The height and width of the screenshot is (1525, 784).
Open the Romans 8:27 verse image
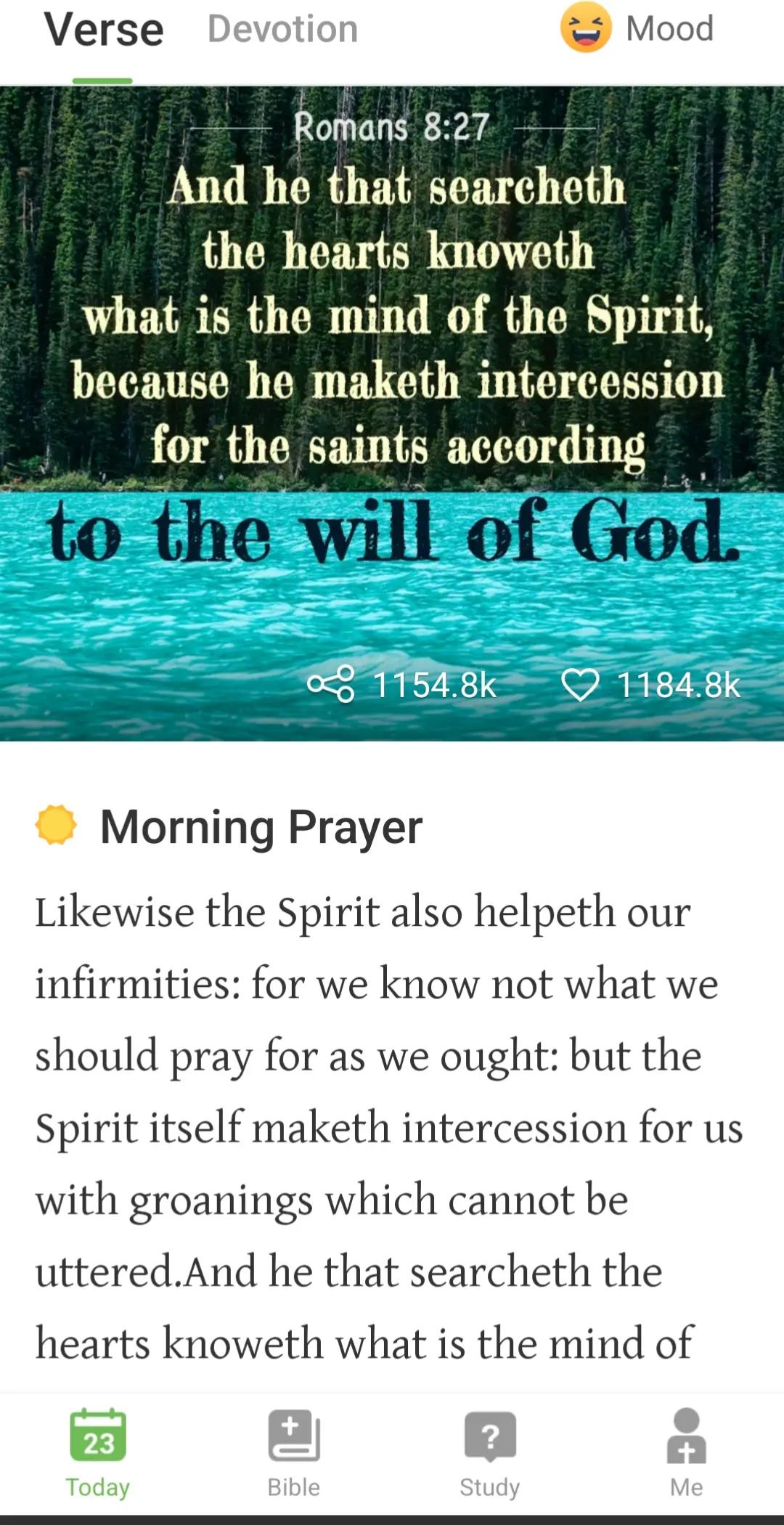392,413
